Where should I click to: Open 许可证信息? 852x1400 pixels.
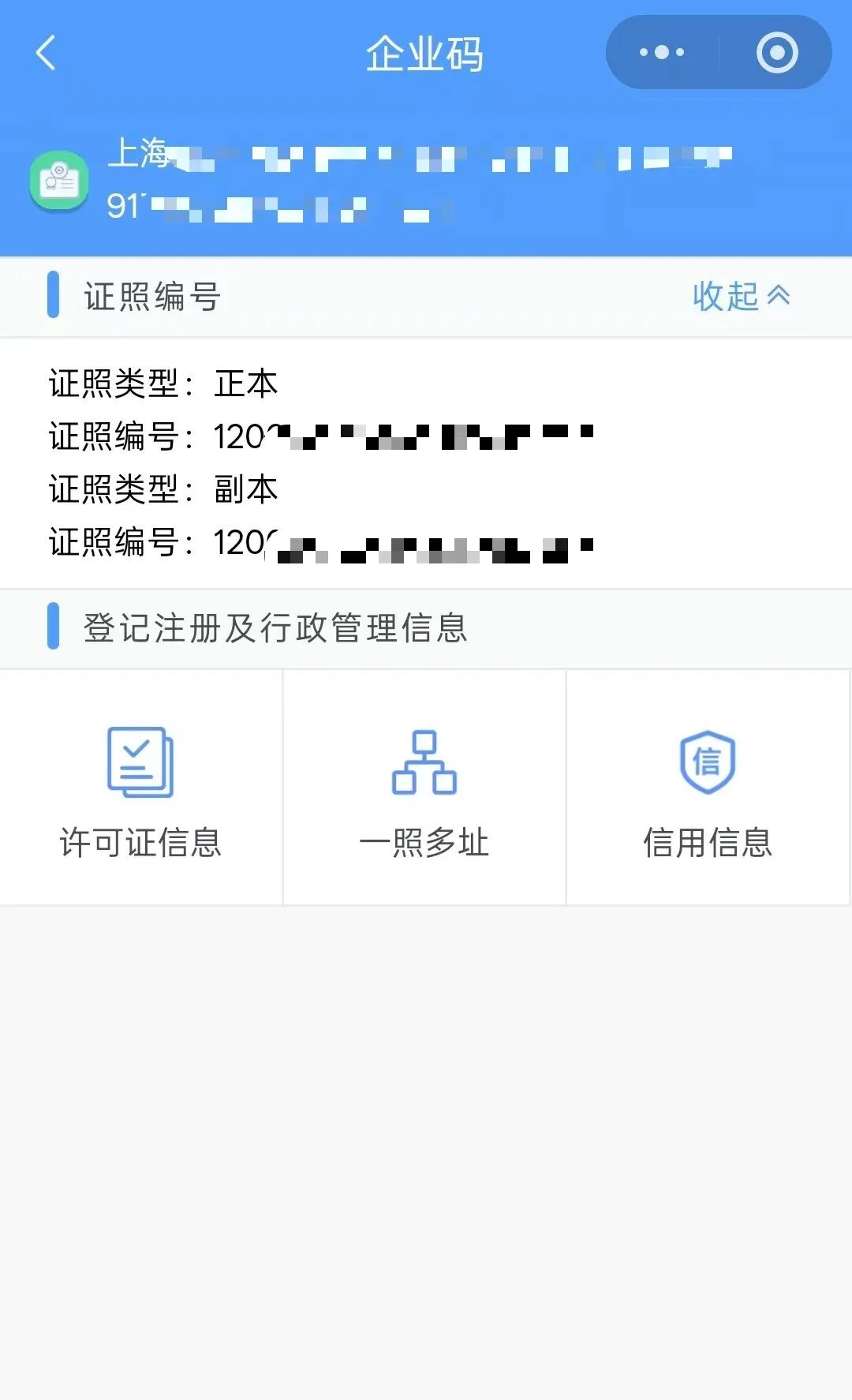point(140,788)
